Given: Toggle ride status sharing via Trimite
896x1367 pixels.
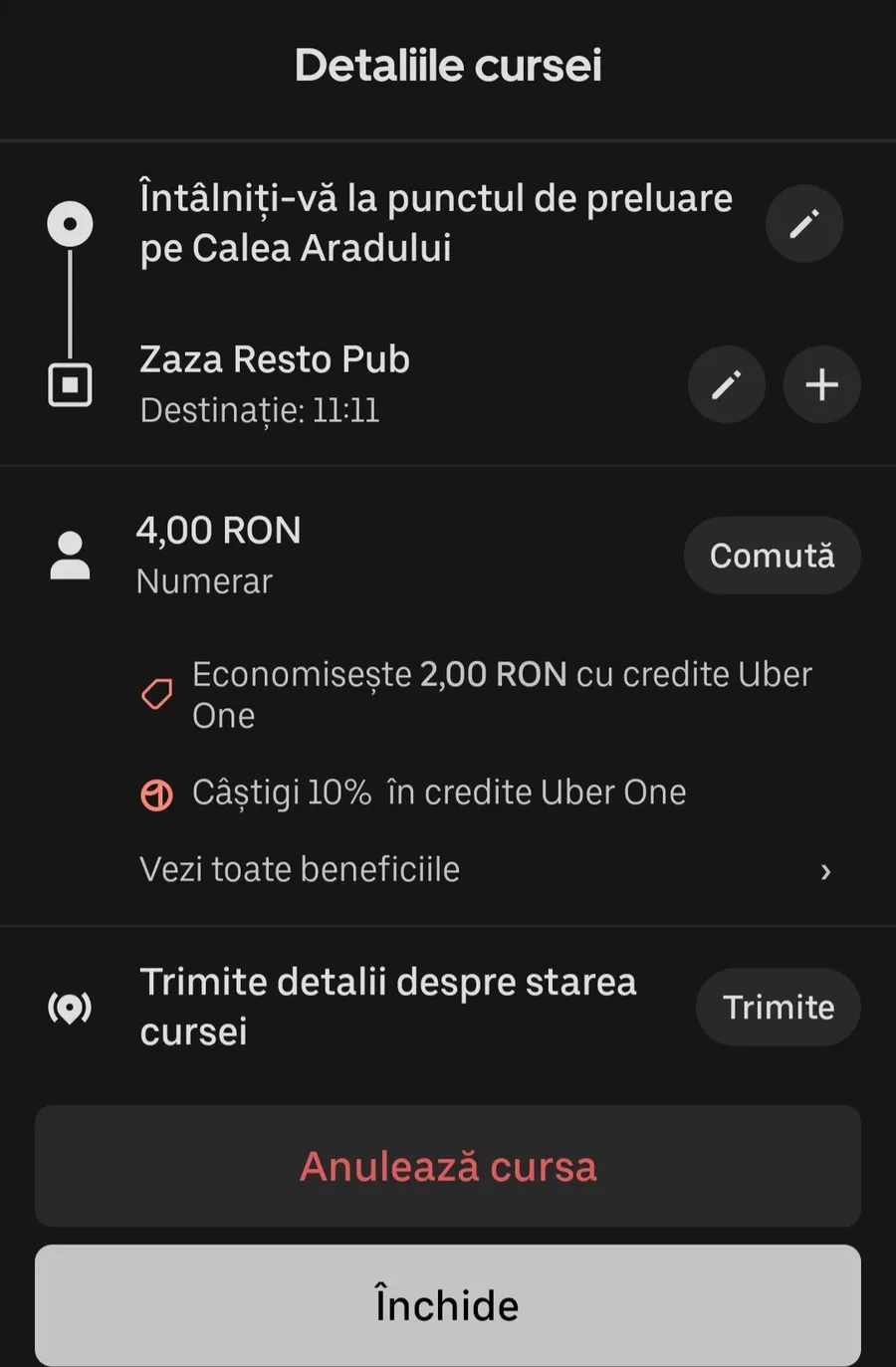Looking at the screenshot, I should [x=778, y=1007].
